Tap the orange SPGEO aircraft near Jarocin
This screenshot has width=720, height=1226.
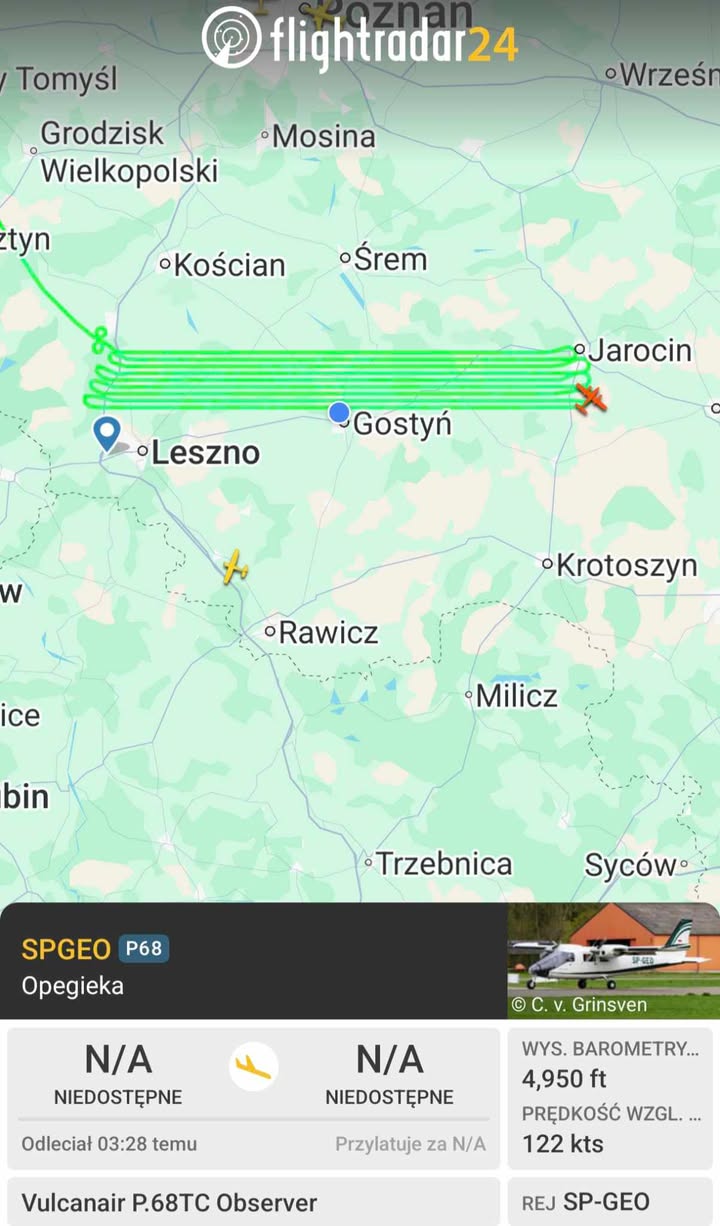click(591, 398)
